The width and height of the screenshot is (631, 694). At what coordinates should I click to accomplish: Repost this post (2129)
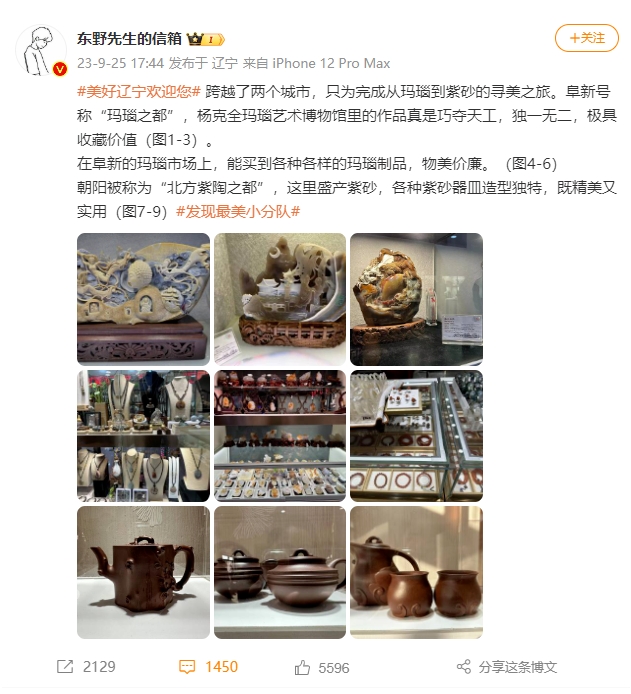click(86, 667)
